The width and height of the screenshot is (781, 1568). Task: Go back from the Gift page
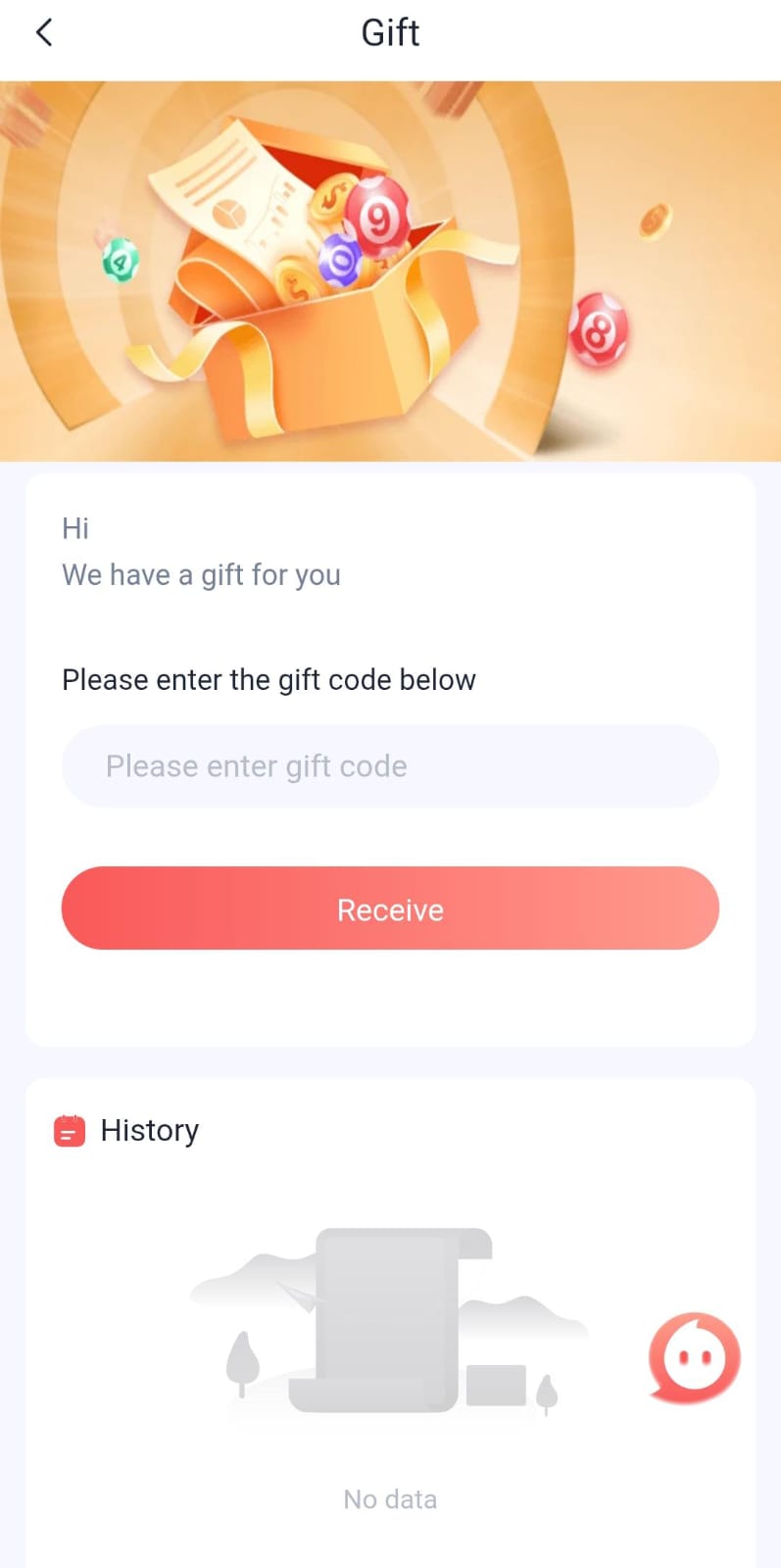click(44, 32)
